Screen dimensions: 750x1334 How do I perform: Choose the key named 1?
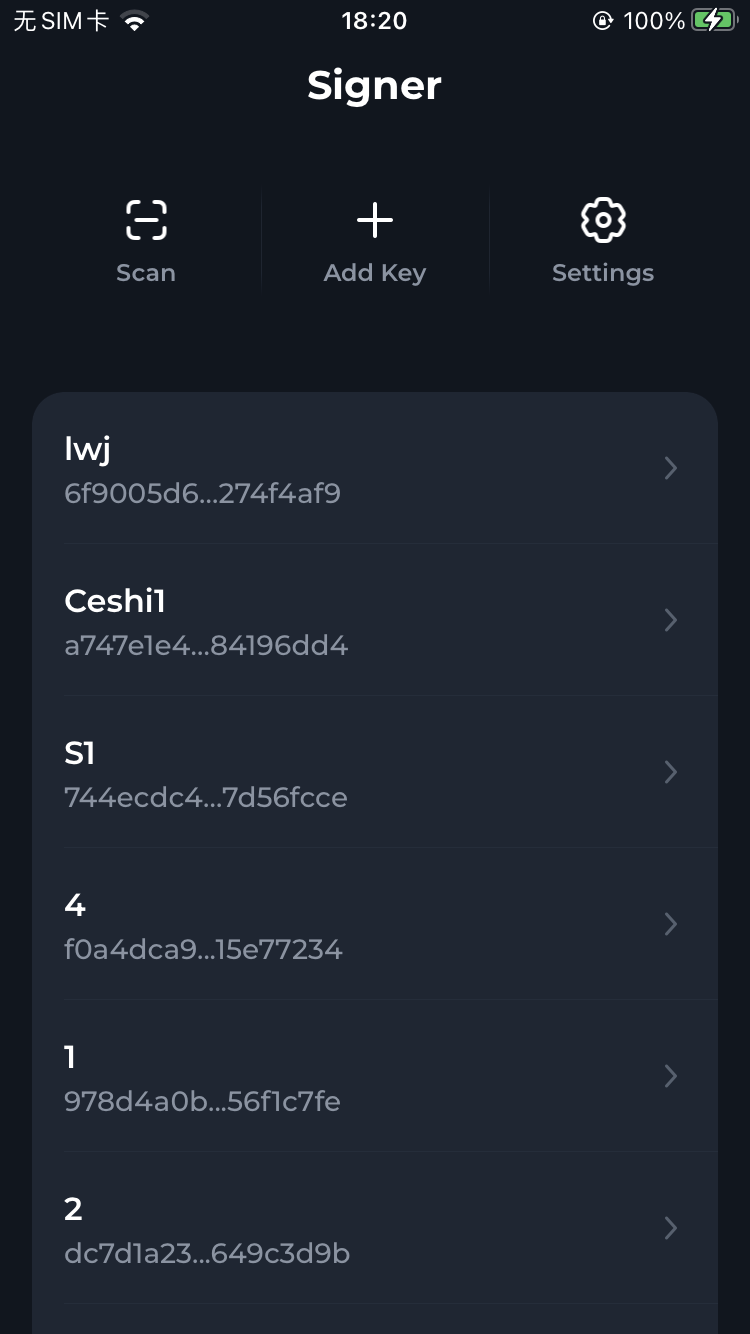pos(375,1076)
